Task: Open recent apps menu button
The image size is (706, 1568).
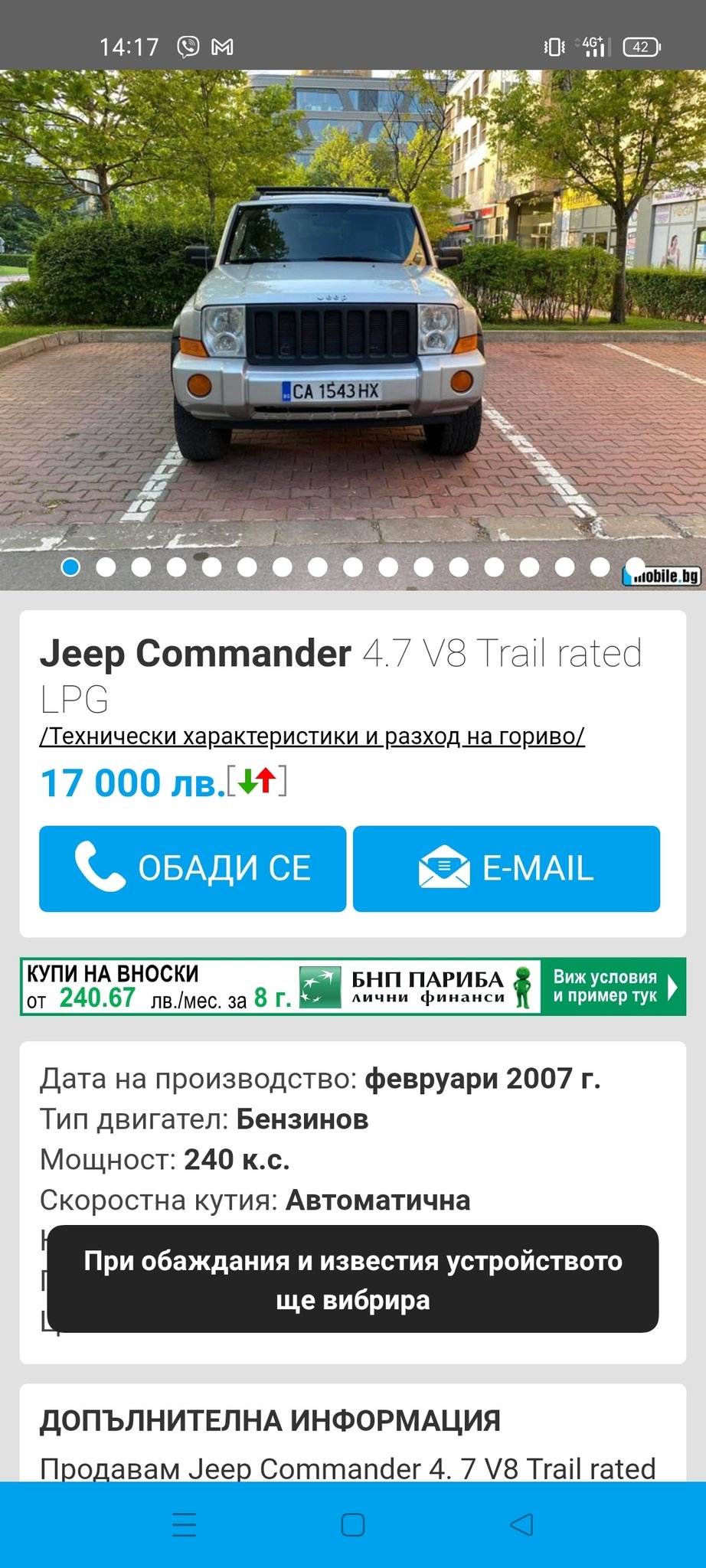Action: [184, 1525]
